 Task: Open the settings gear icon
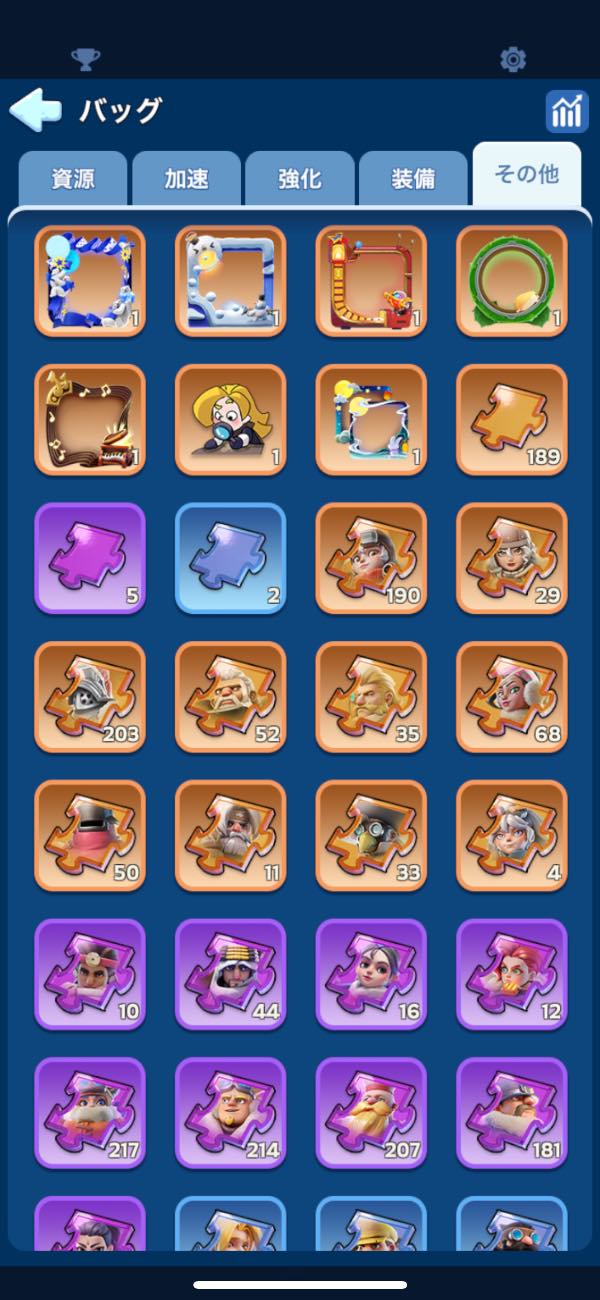513,59
